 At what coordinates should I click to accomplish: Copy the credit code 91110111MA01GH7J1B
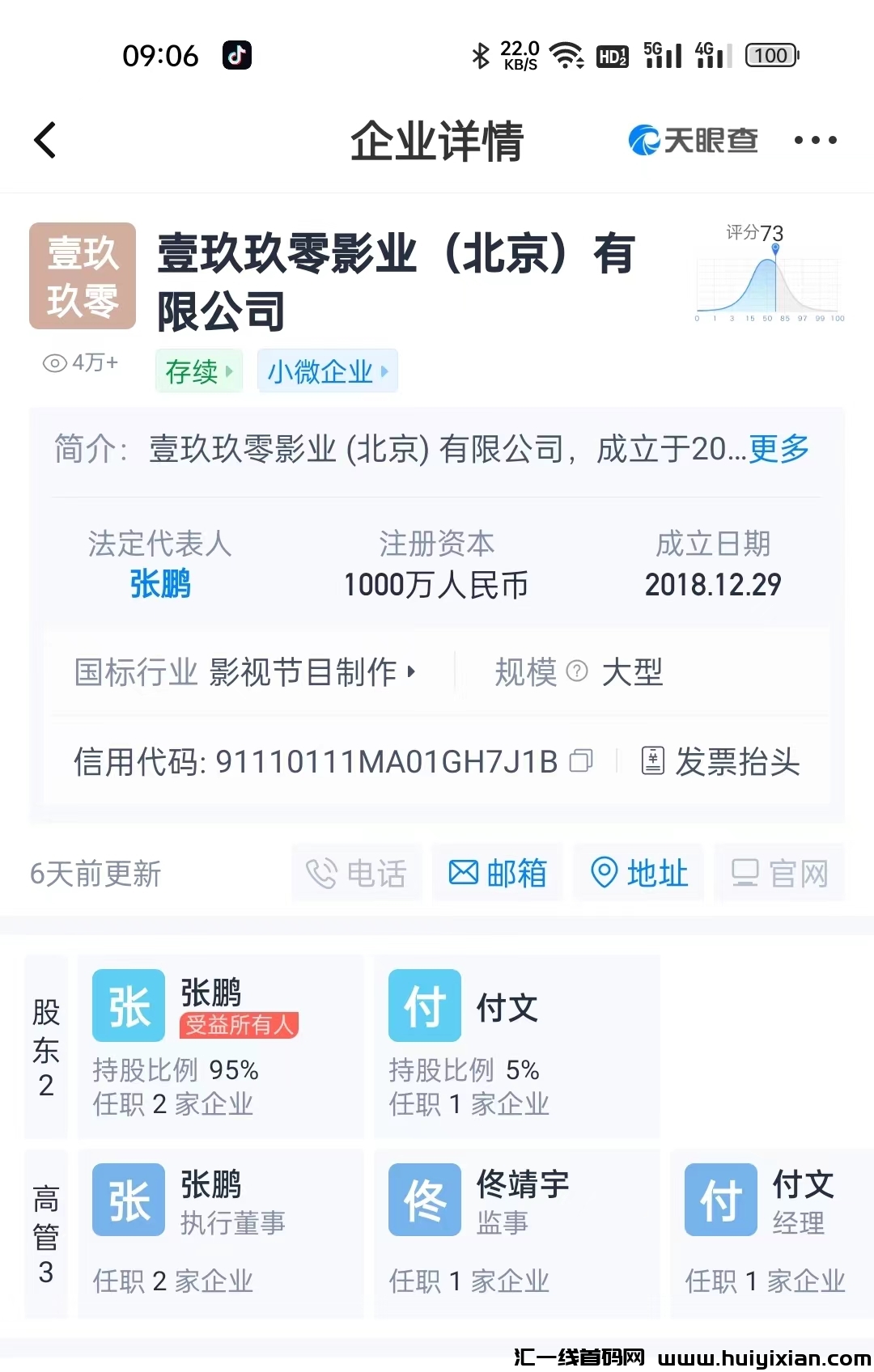point(581,761)
